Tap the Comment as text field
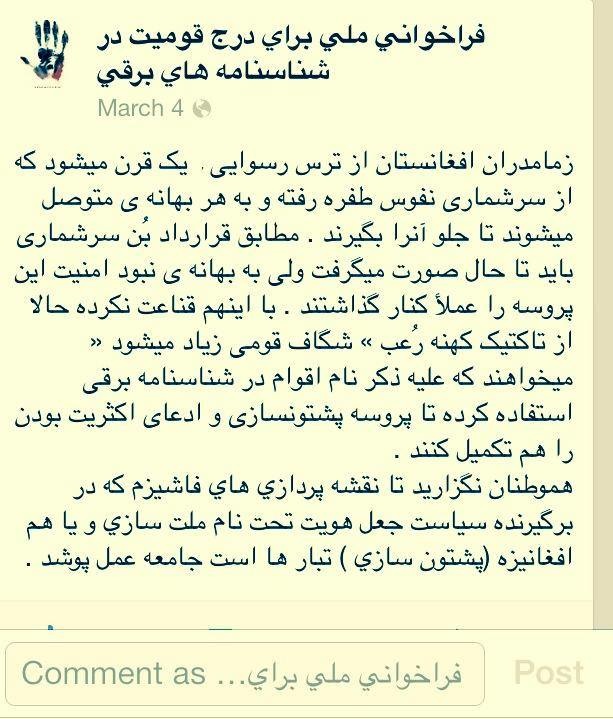Image resolution: width=613 pixels, height=719 pixels. click(x=244, y=675)
